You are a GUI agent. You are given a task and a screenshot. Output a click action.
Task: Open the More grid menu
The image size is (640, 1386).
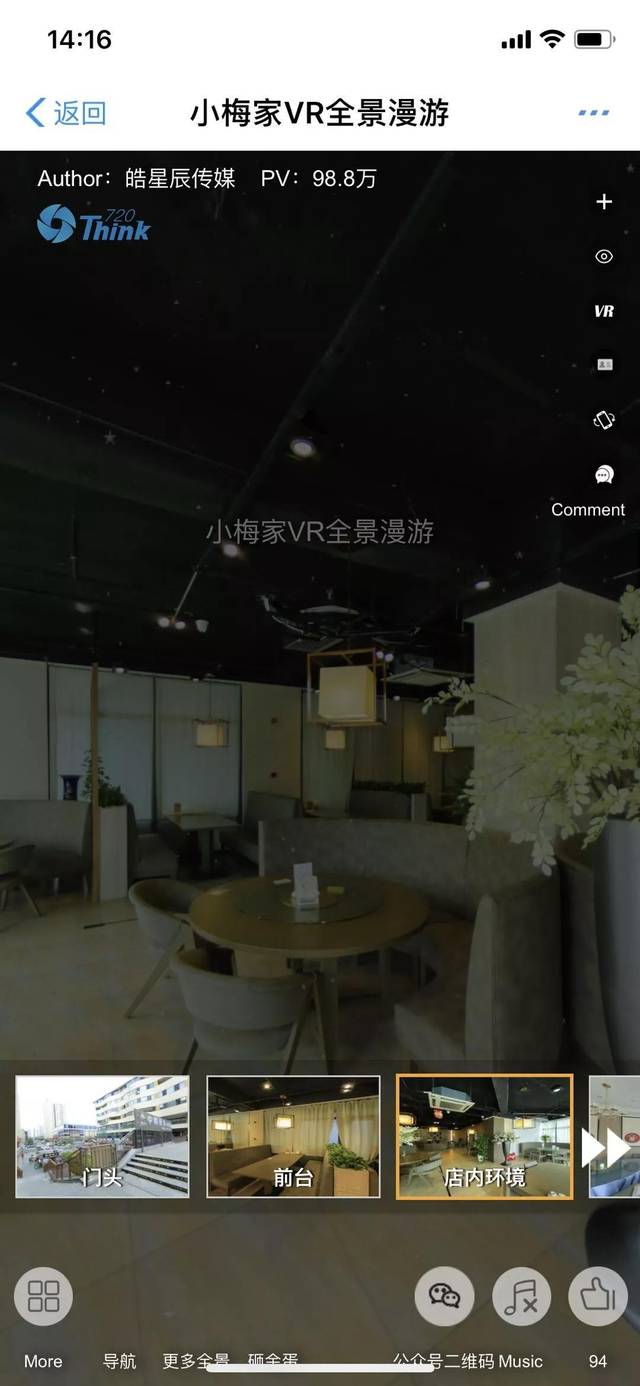click(43, 1297)
